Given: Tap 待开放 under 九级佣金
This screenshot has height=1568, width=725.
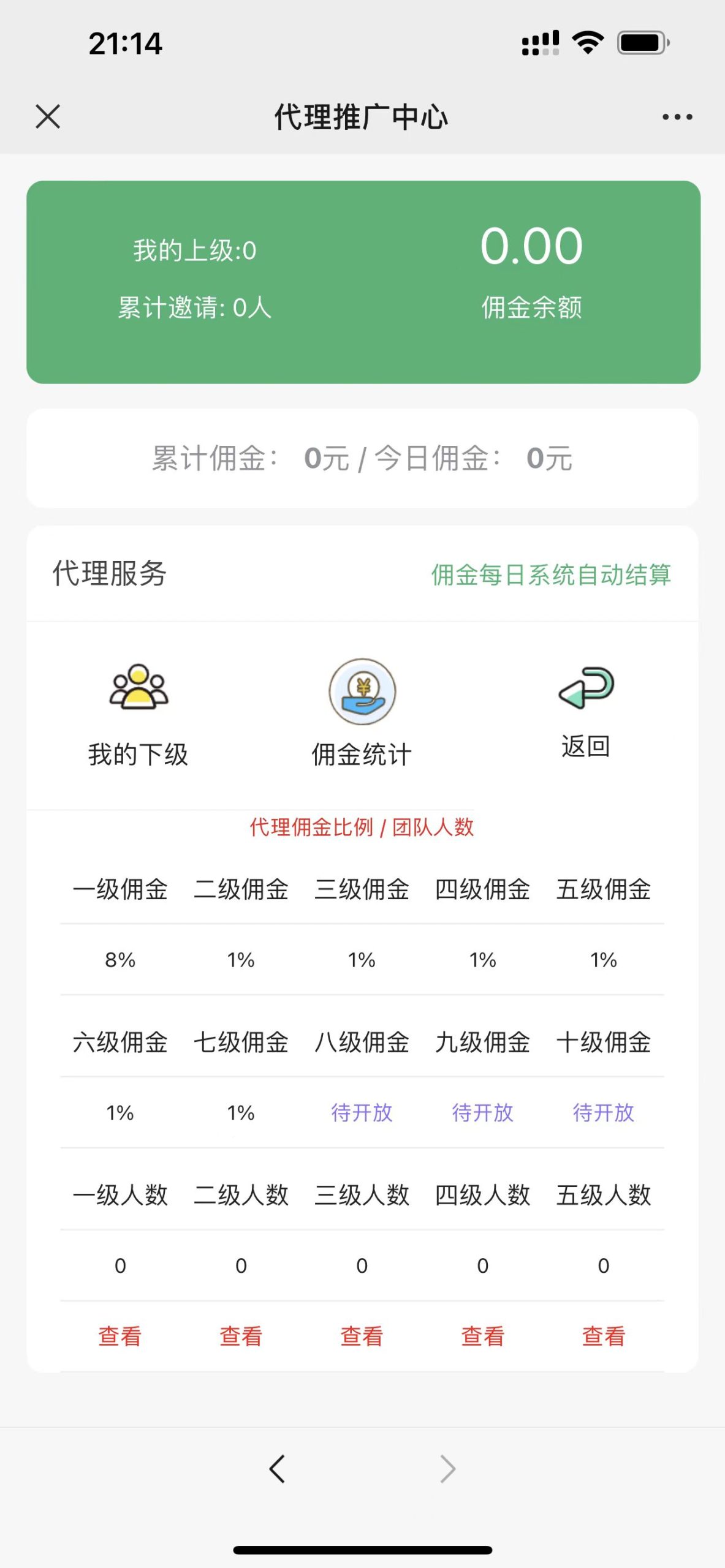Looking at the screenshot, I should point(483,1113).
